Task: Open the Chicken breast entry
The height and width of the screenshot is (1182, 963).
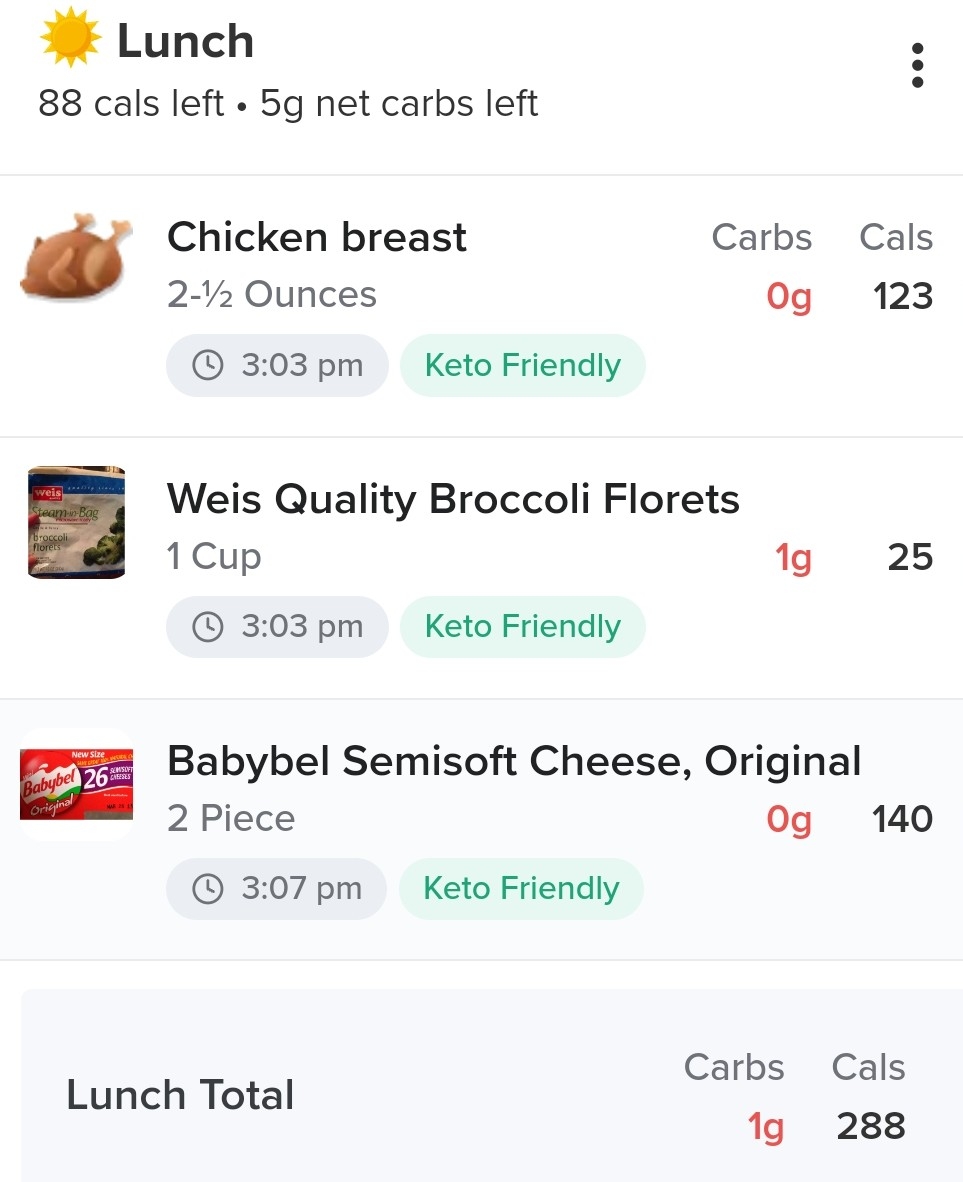Action: (x=317, y=238)
